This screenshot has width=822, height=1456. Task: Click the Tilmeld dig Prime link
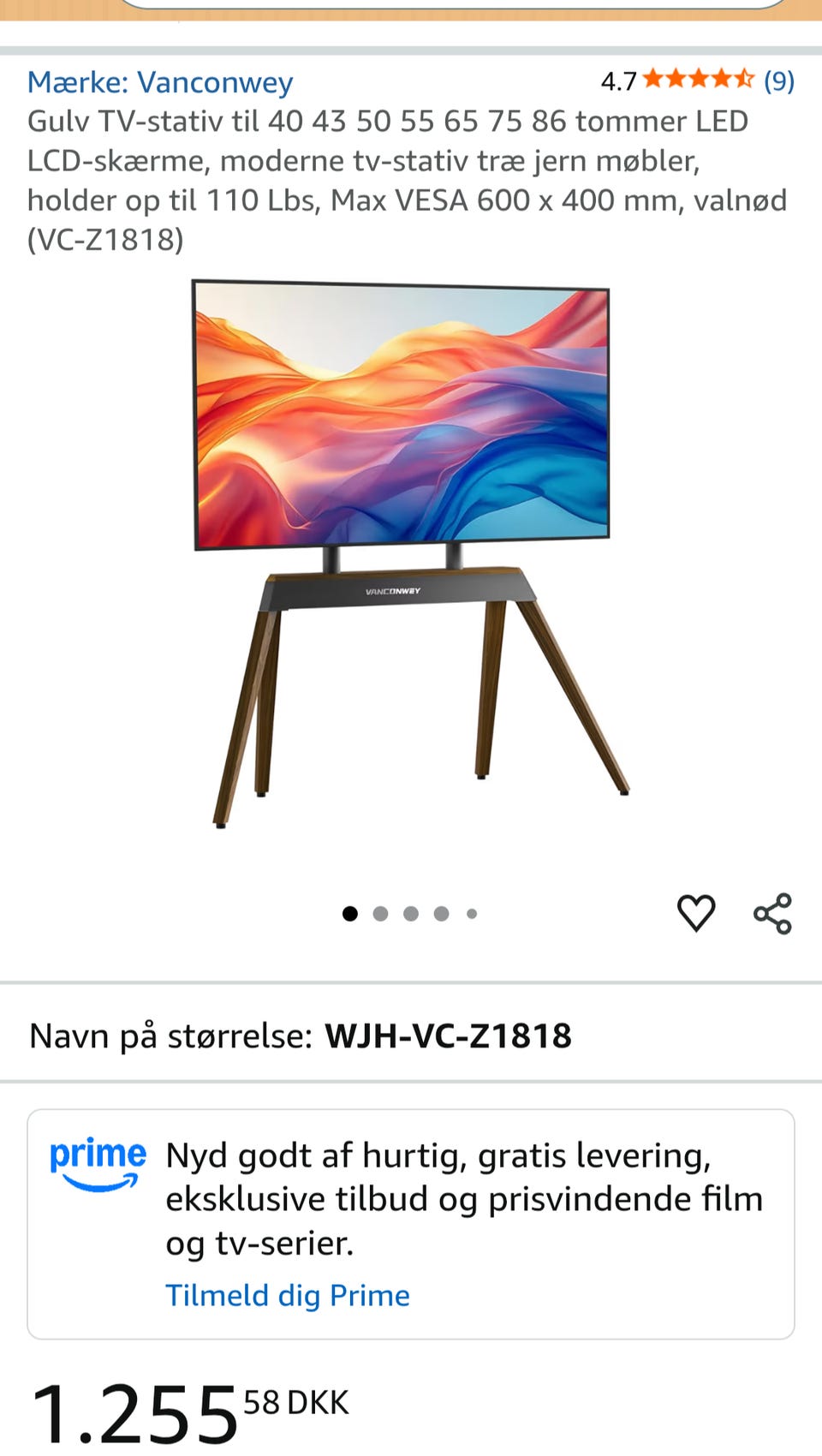(x=287, y=1296)
